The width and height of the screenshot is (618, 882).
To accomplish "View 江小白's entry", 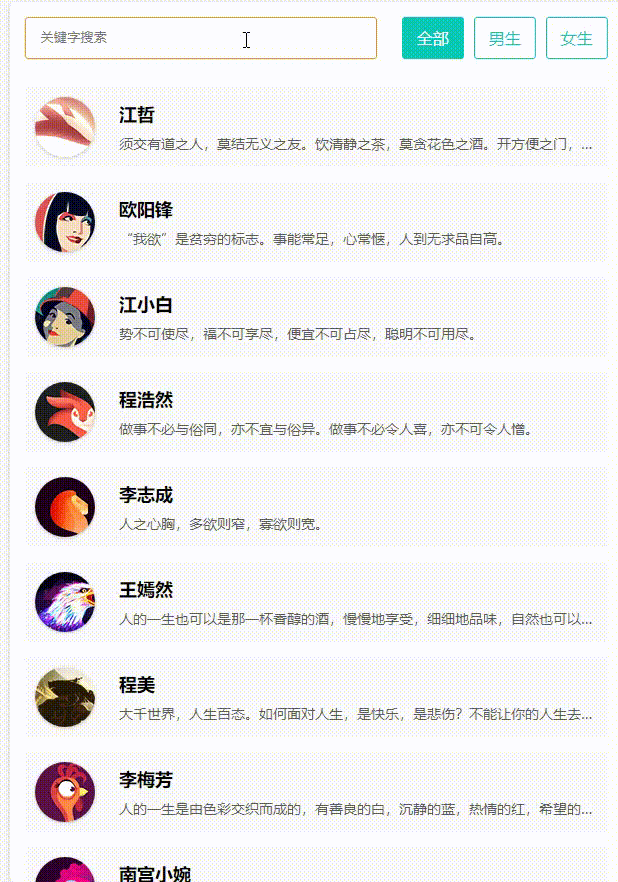I will coord(315,318).
